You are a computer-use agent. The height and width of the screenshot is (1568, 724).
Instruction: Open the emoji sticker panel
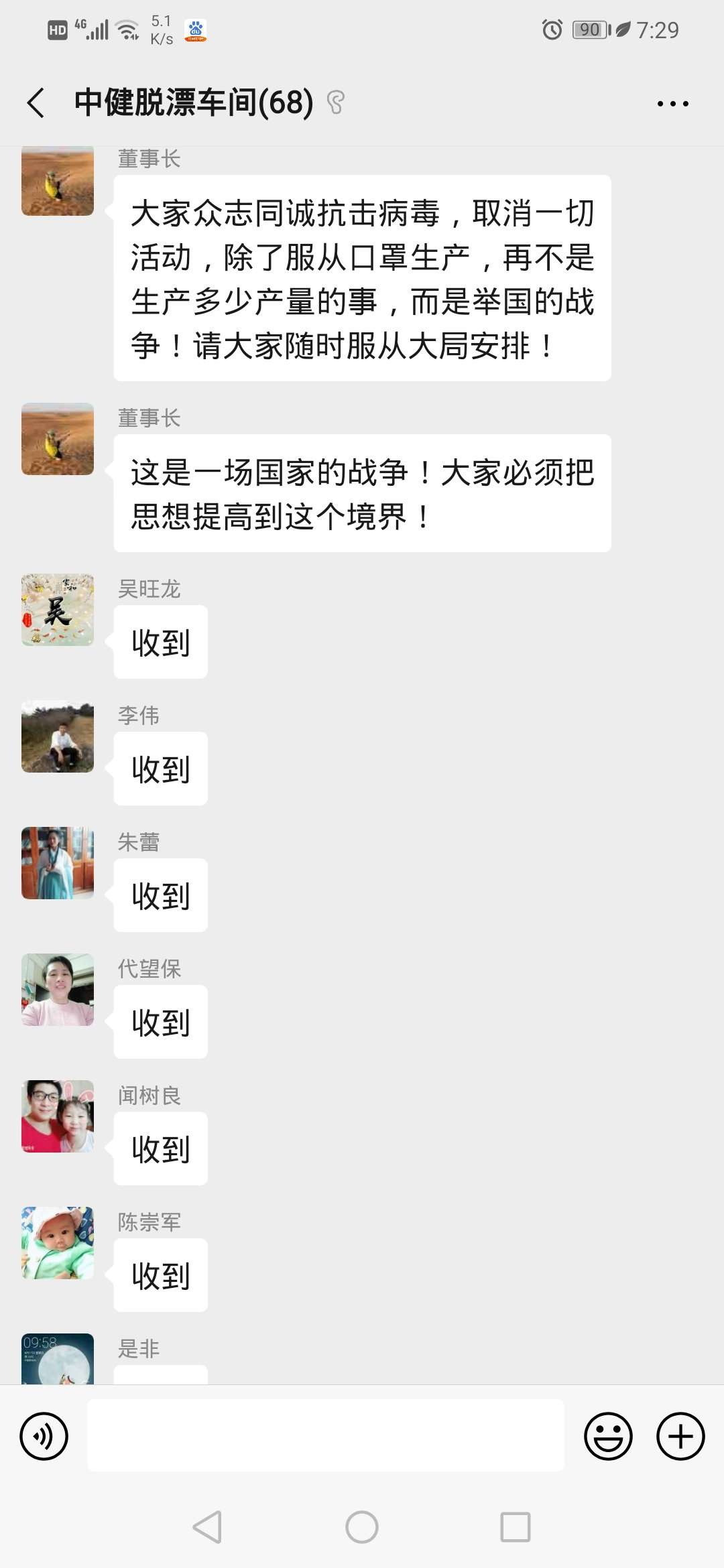tap(608, 1436)
